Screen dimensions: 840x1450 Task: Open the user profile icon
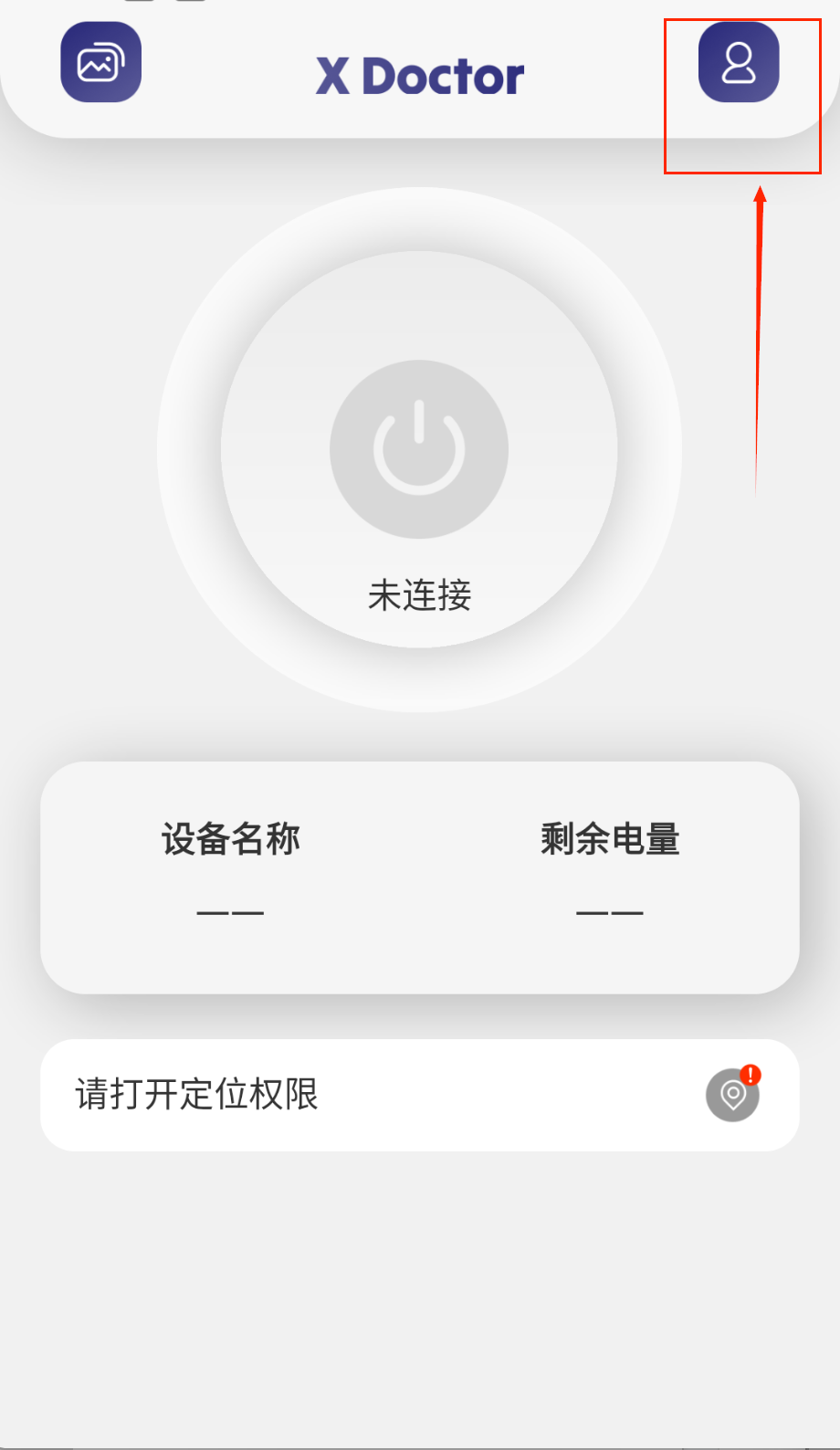point(738,62)
